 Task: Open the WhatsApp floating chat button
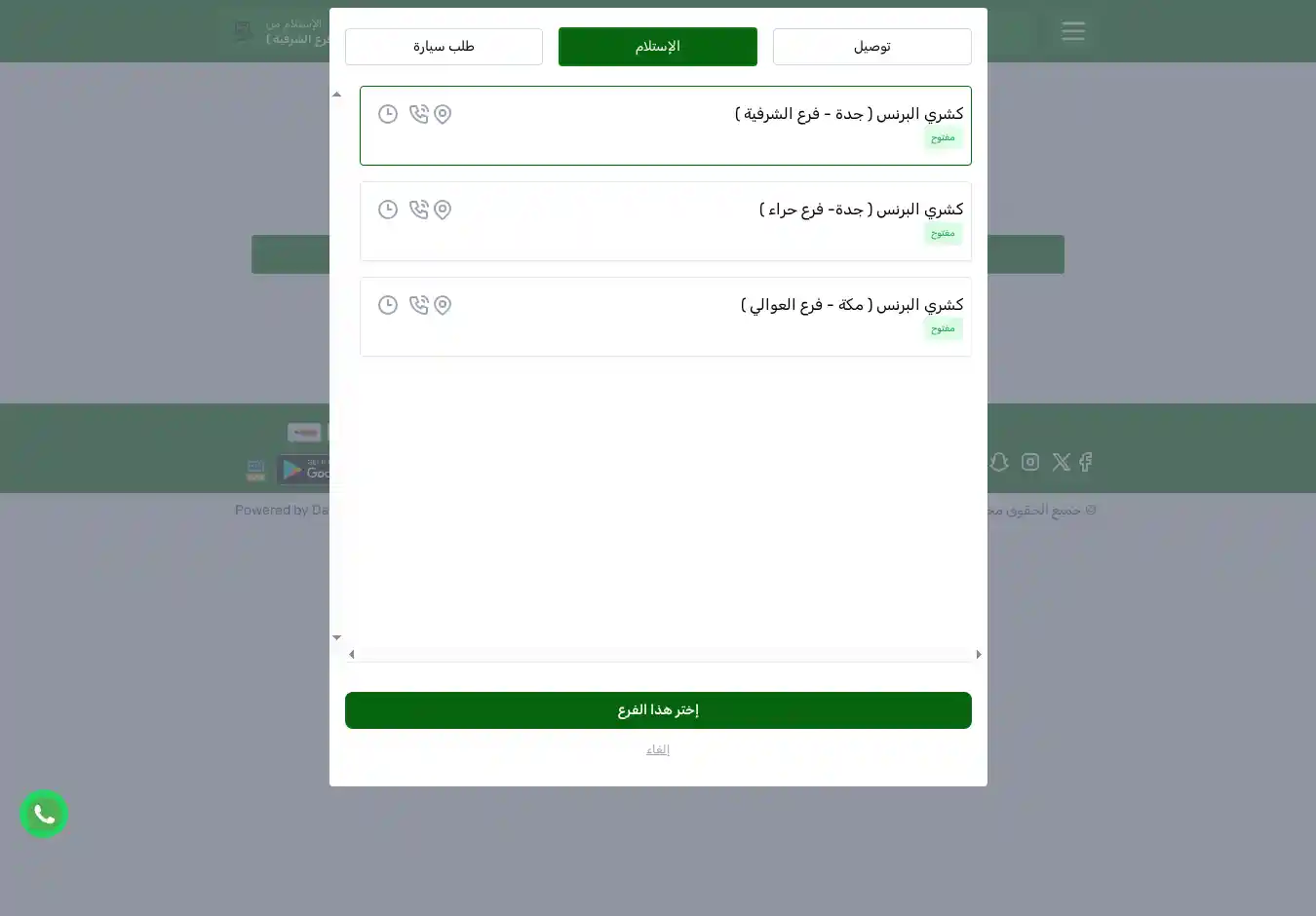pyautogui.click(x=44, y=814)
